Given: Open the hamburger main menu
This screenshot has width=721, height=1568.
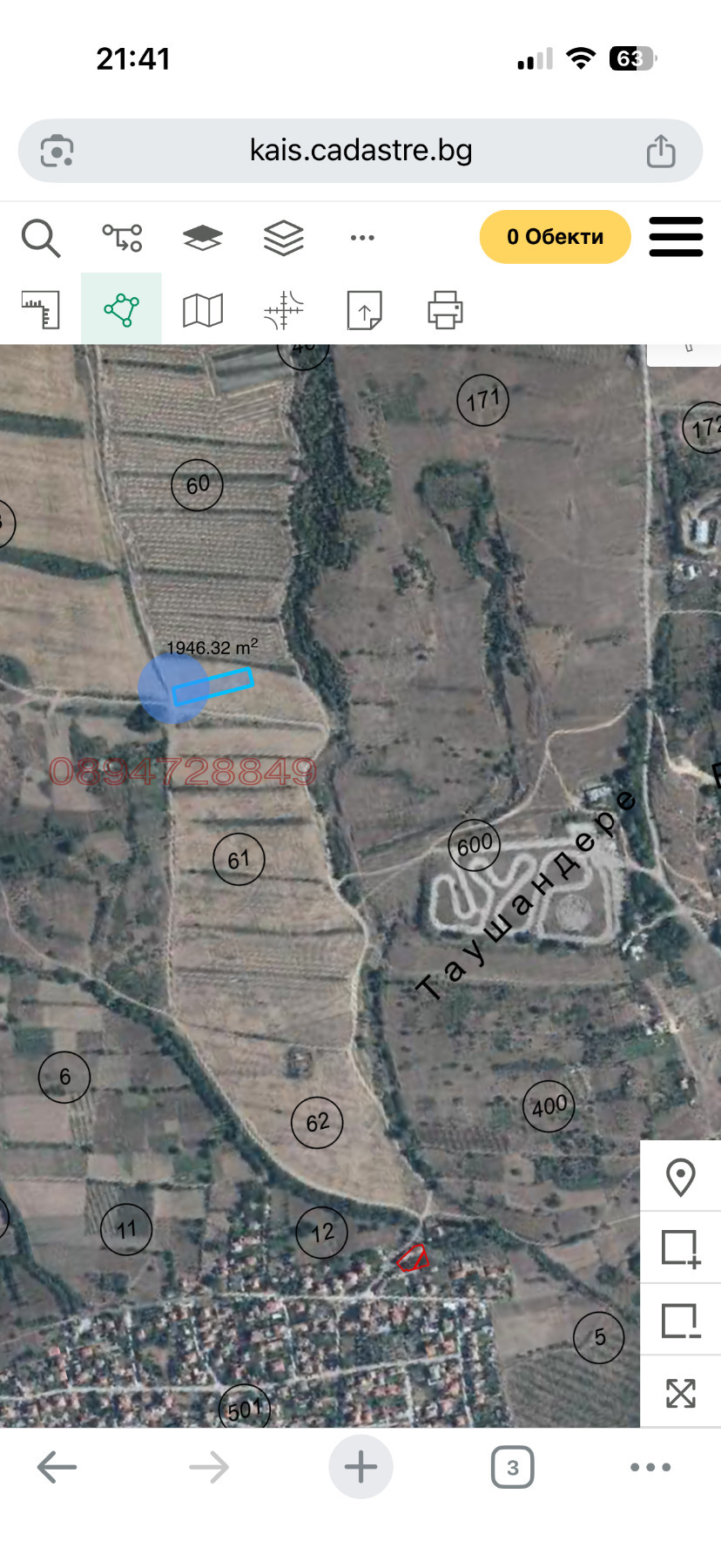Looking at the screenshot, I should coord(676,237).
